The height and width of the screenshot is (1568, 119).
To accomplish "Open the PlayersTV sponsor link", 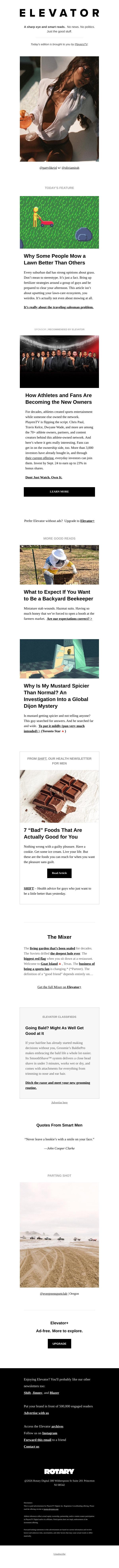I will 81,44.
